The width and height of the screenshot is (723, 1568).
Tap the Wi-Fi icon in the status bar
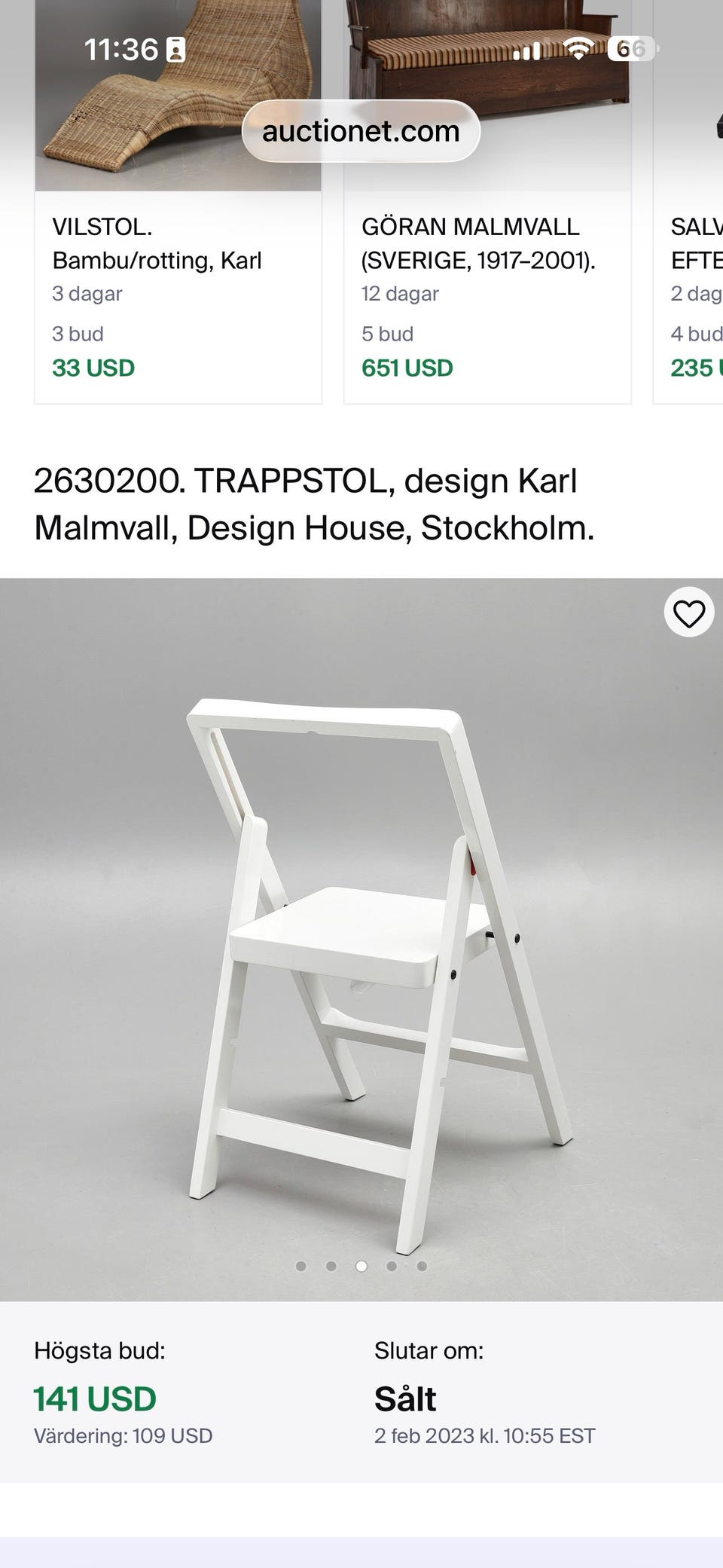point(577,49)
